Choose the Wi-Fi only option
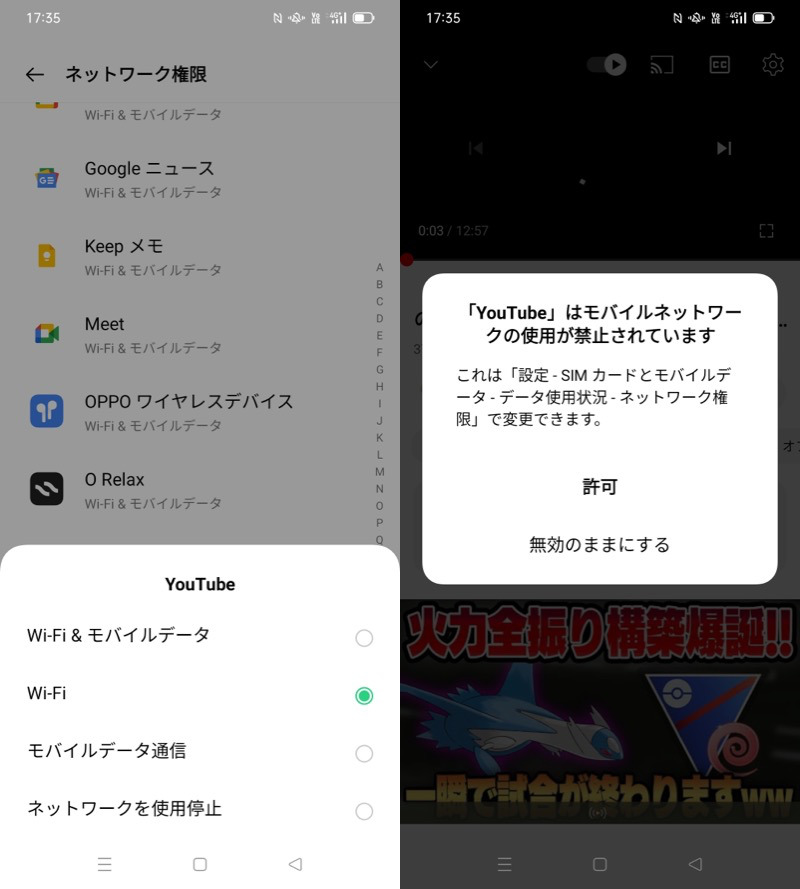Viewport: 800px width, 889px height. 200,694
